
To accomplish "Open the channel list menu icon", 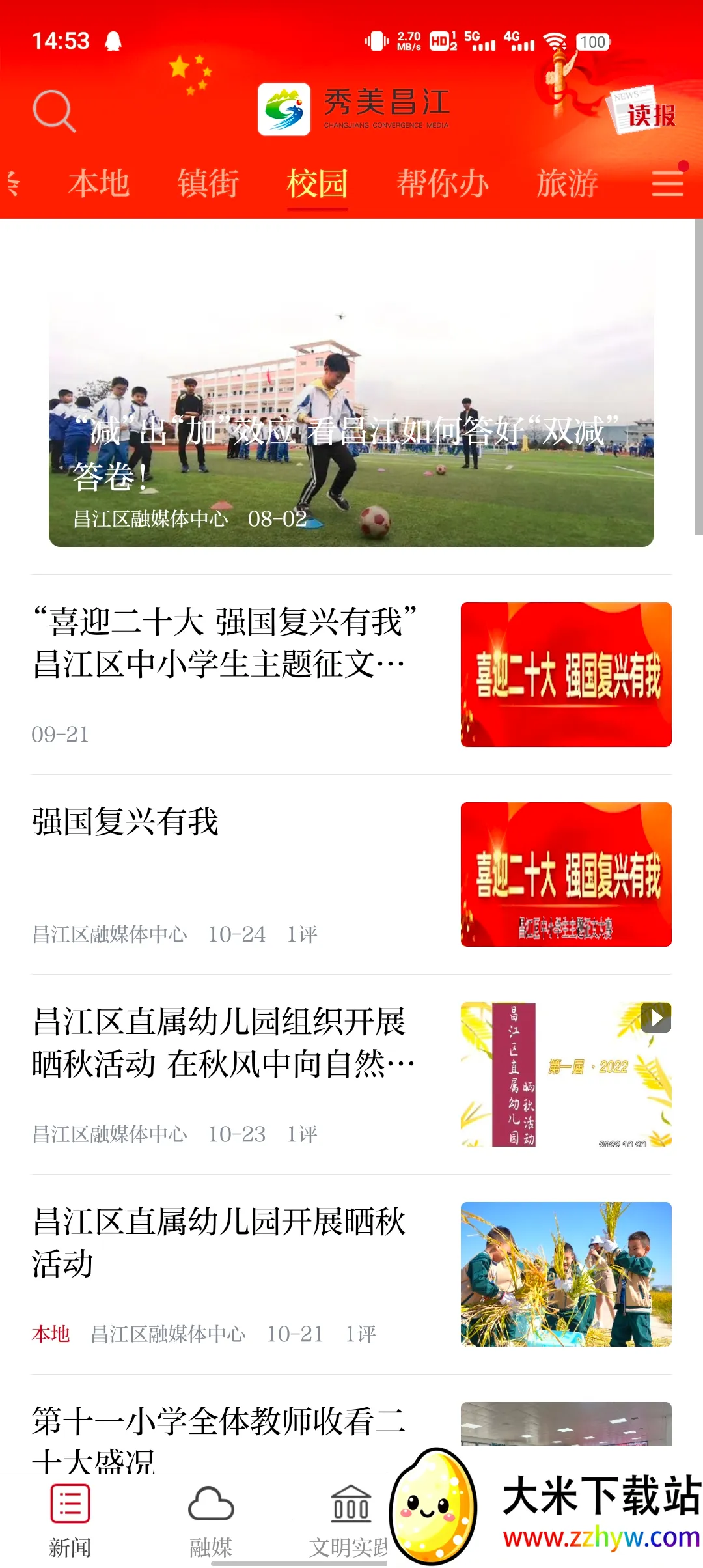I will pos(668,182).
